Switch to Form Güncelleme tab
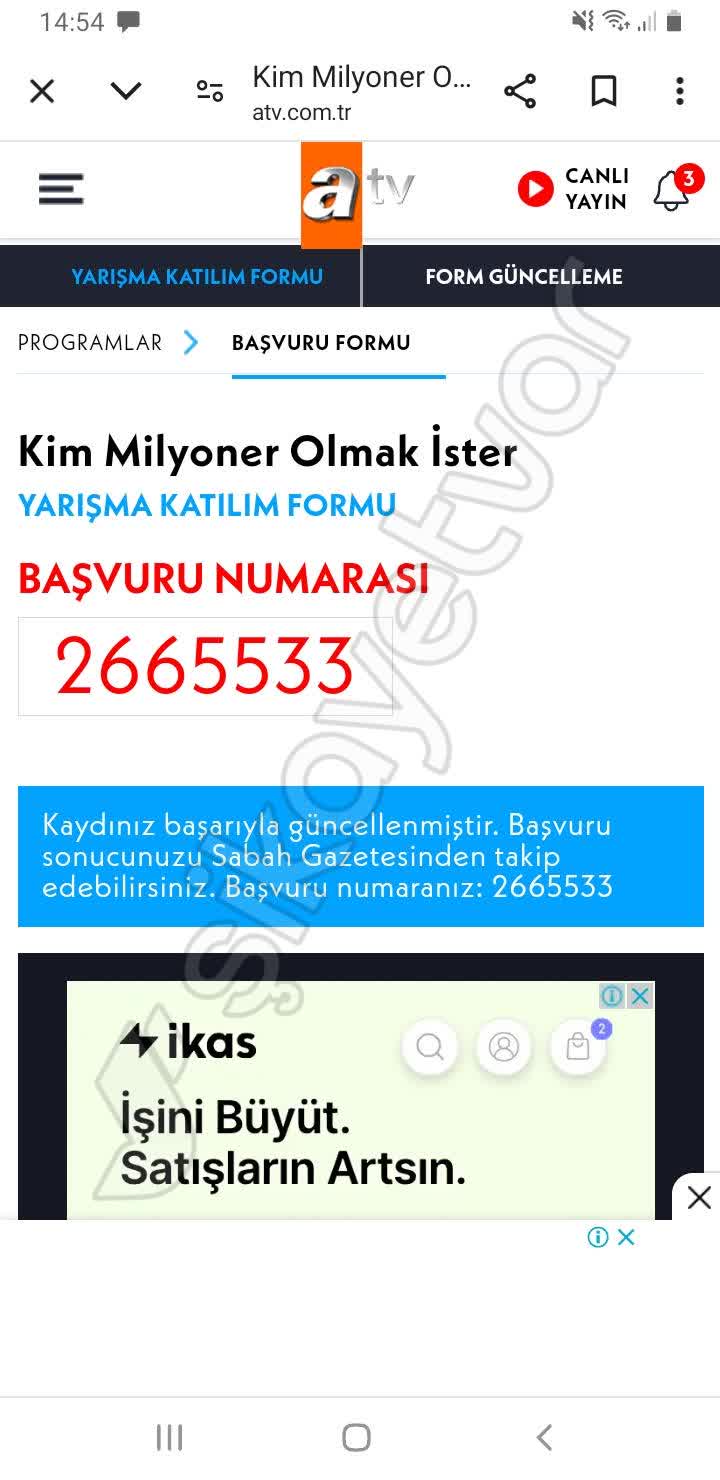This screenshot has width=720, height=1480. point(524,277)
